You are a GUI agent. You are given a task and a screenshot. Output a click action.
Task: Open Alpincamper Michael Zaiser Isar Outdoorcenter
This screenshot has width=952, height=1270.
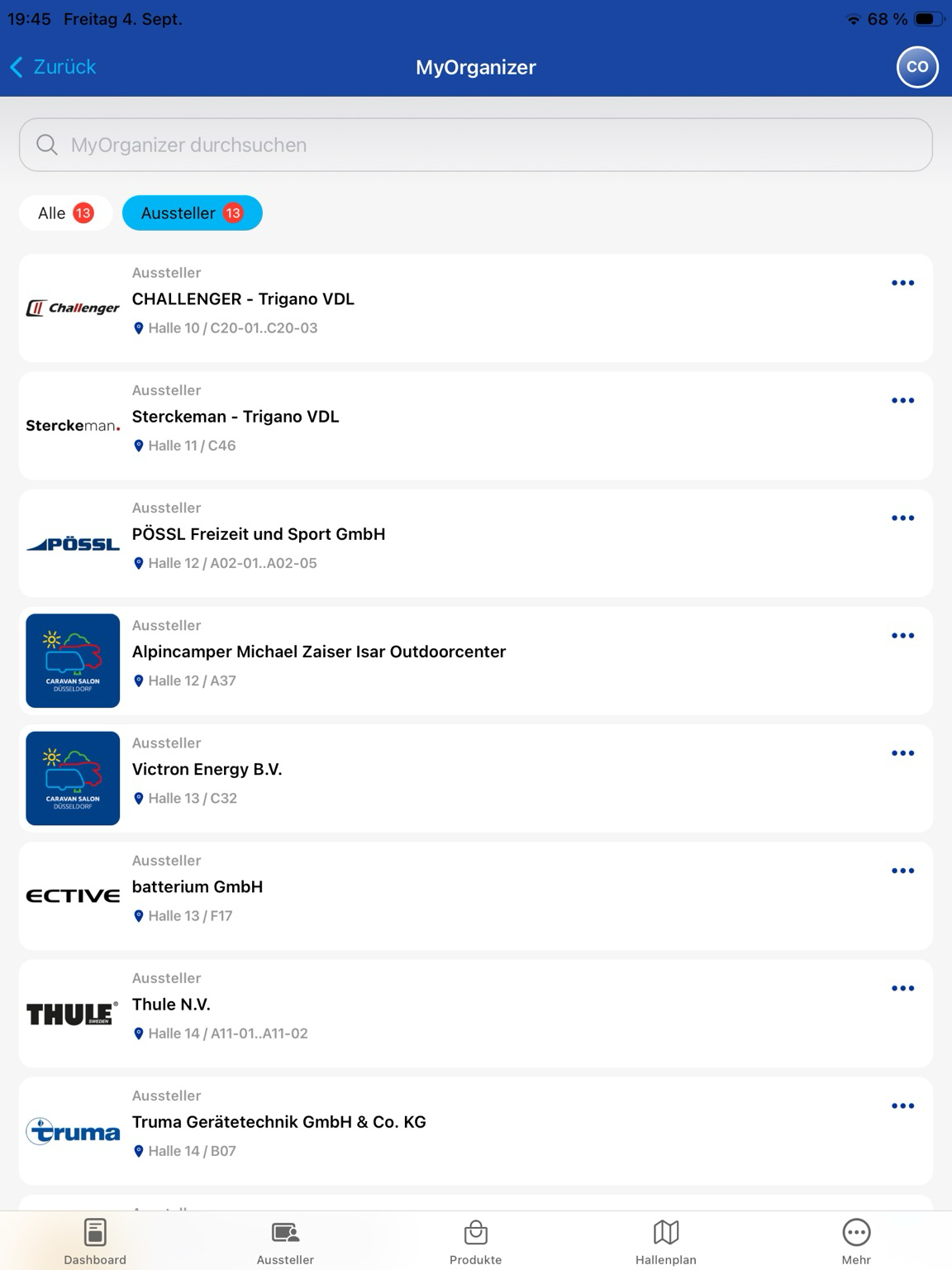click(x=476, y=661)
